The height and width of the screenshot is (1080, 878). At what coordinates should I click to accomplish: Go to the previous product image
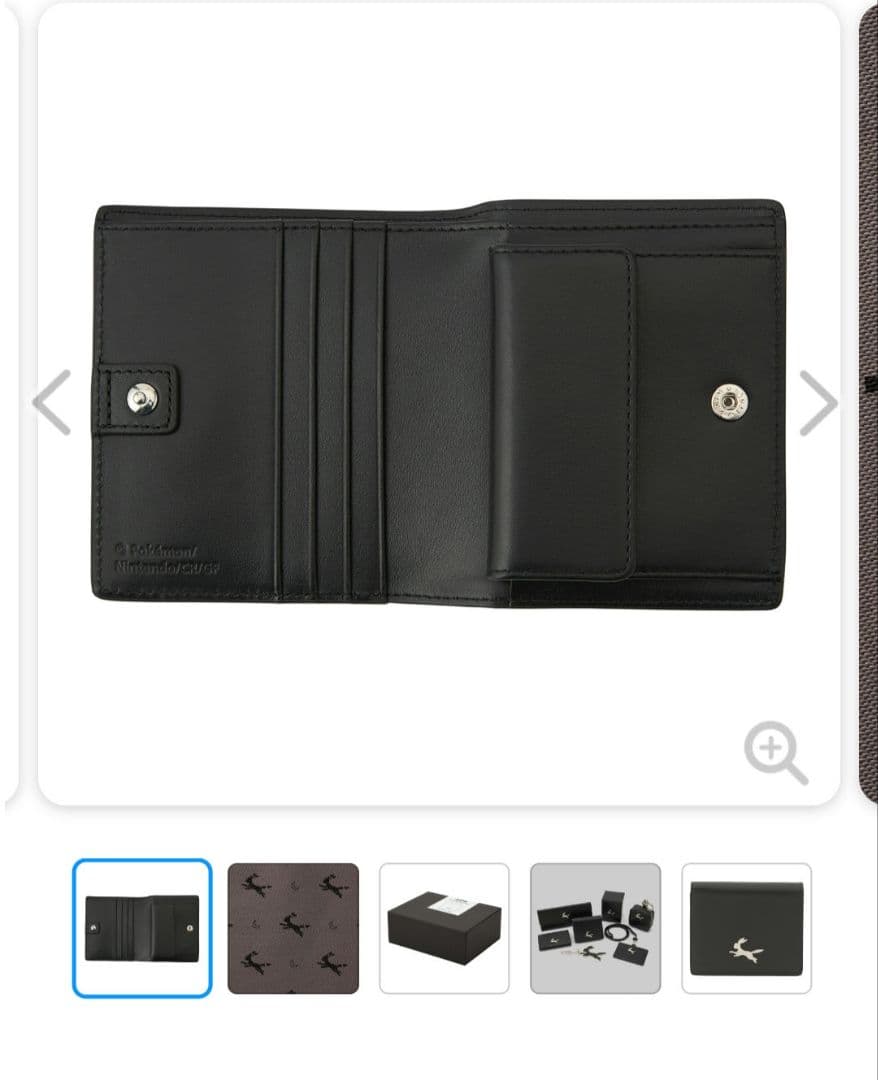point(52,403)
